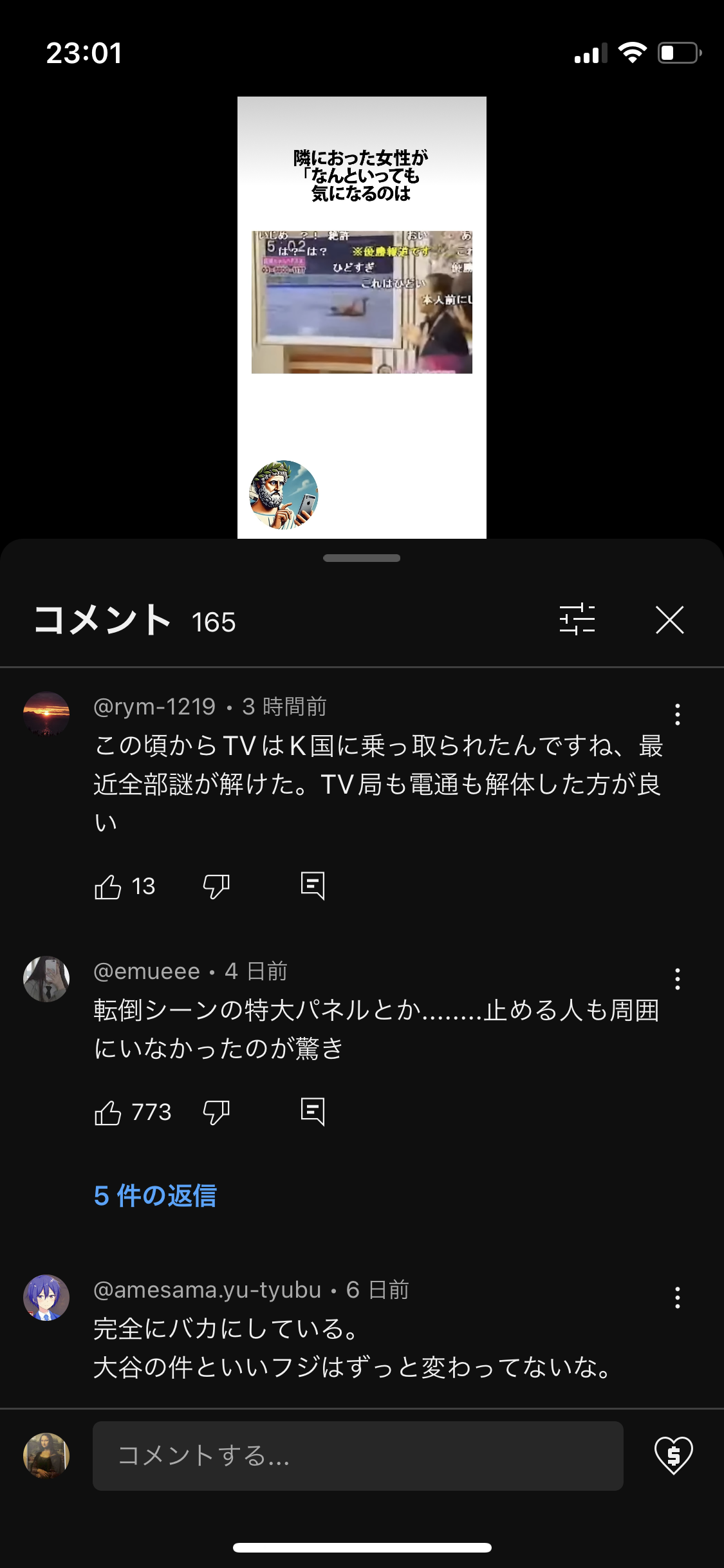Like the comment by @emueee
The height and width of the screenshot is (1568, 724).
(108, 1112)
